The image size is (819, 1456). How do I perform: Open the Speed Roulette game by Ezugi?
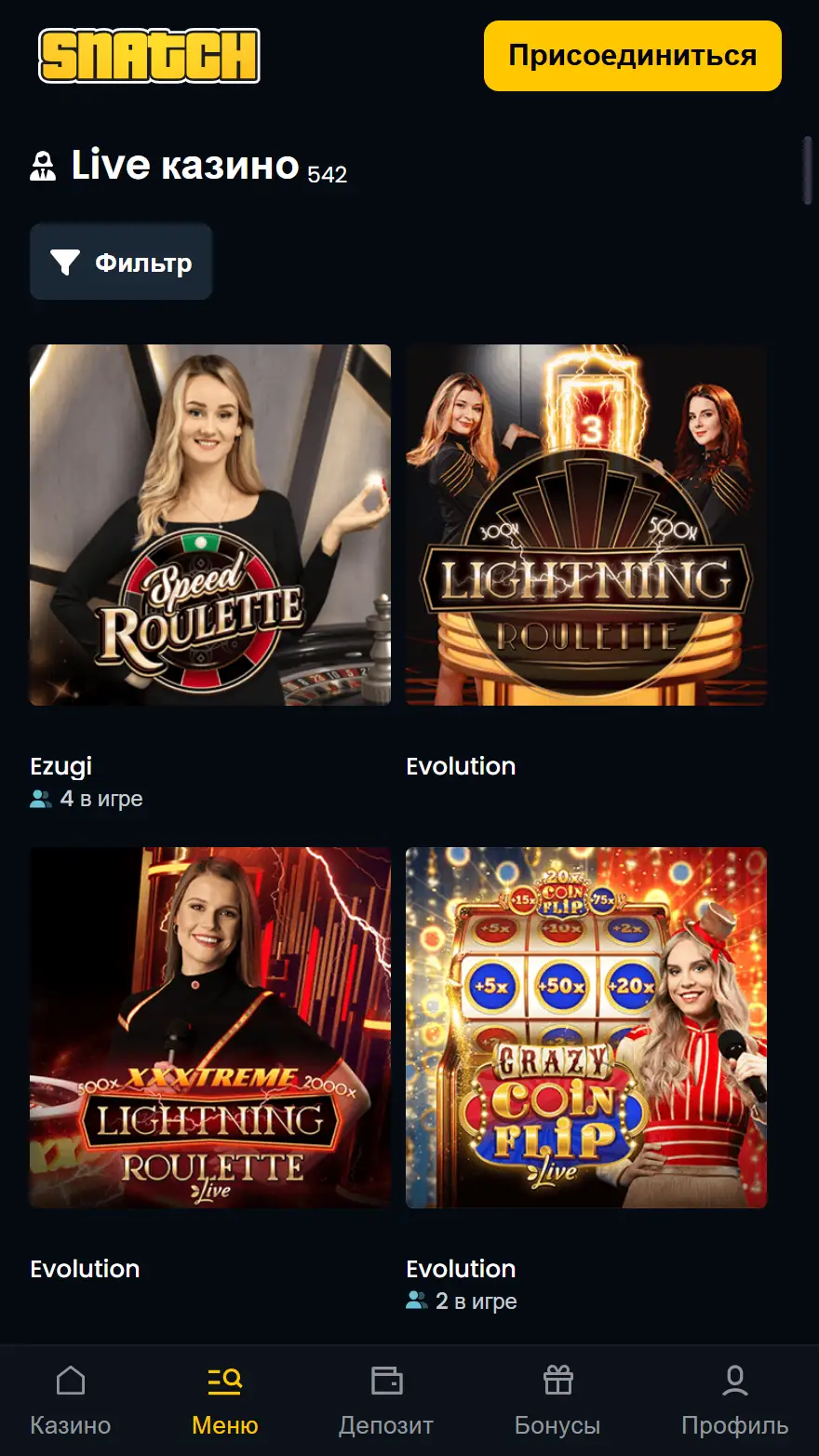click(210, 525)
